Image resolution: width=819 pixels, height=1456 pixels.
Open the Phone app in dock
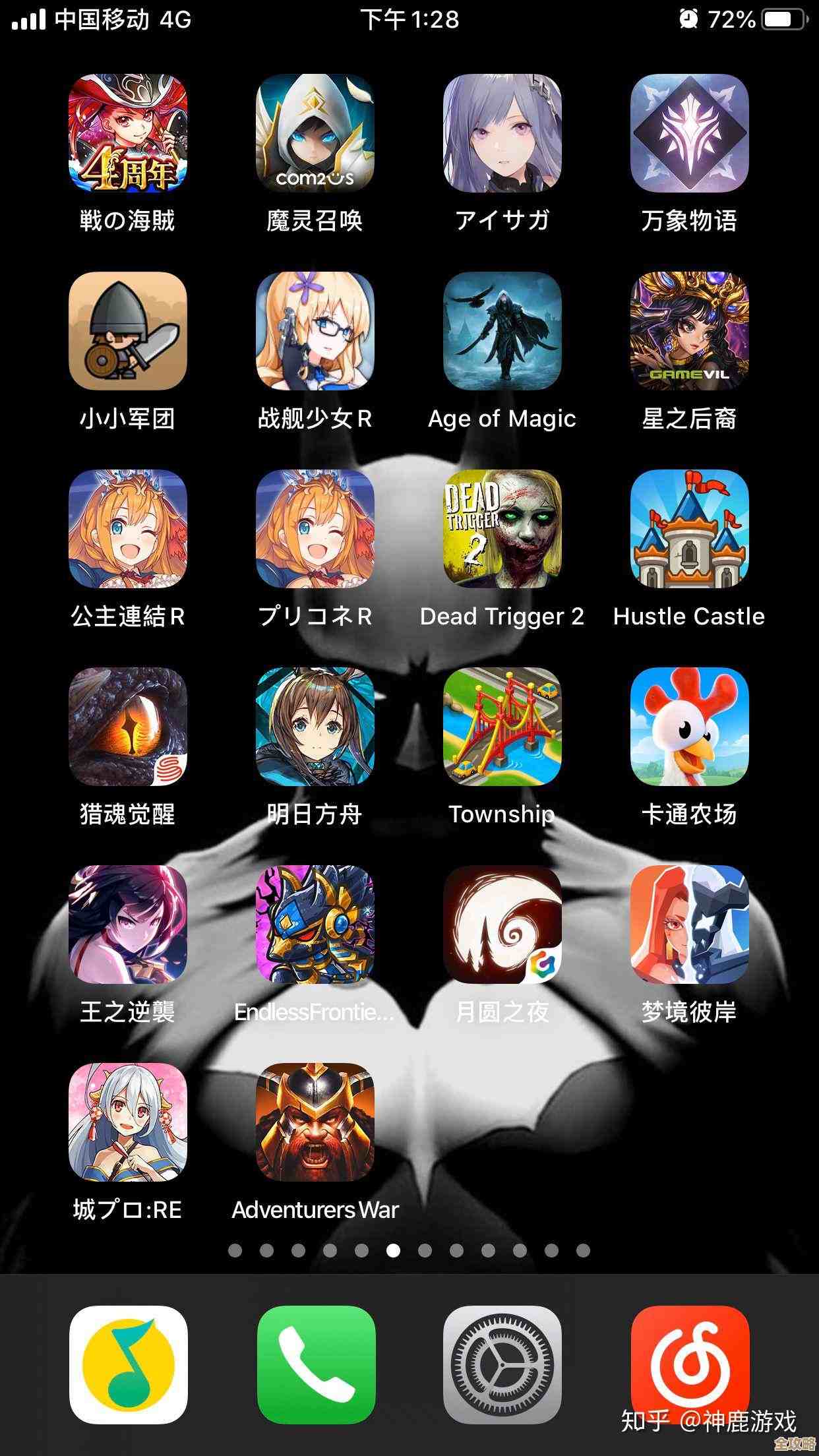pyautogui.click(x=316, y=1365)
